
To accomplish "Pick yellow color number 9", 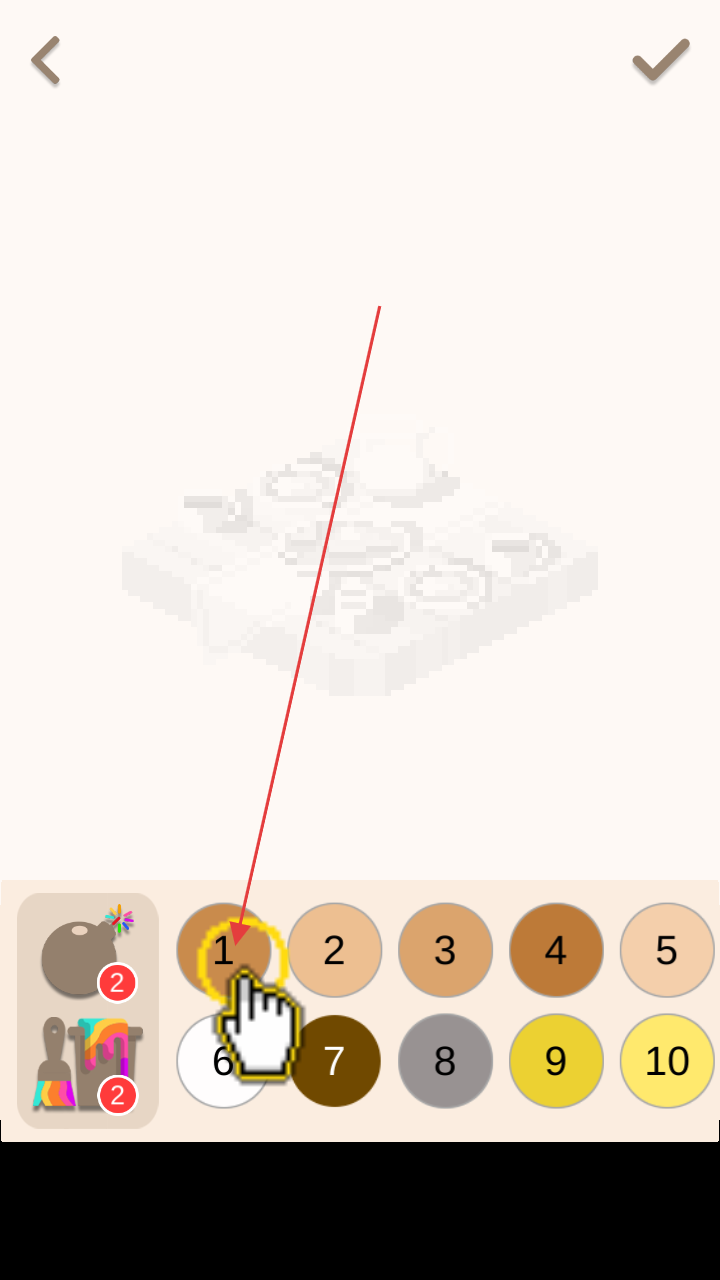I will (556, 1061).
